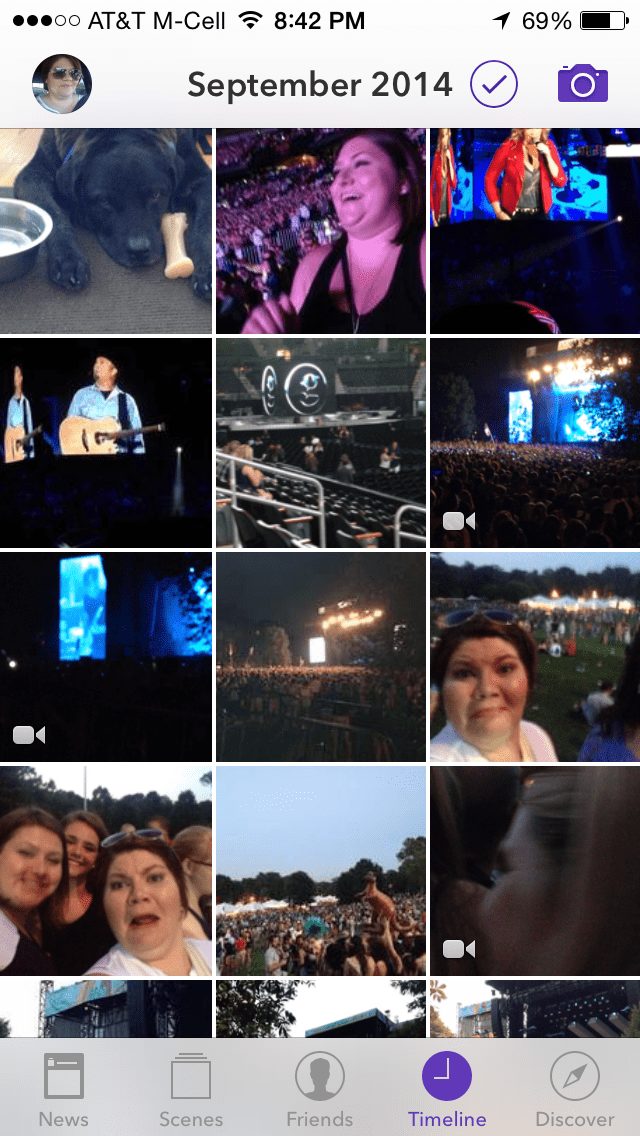View the laughing woman concert photo
This screenshot has height=1136, width=640.
[x=320, y=231]
